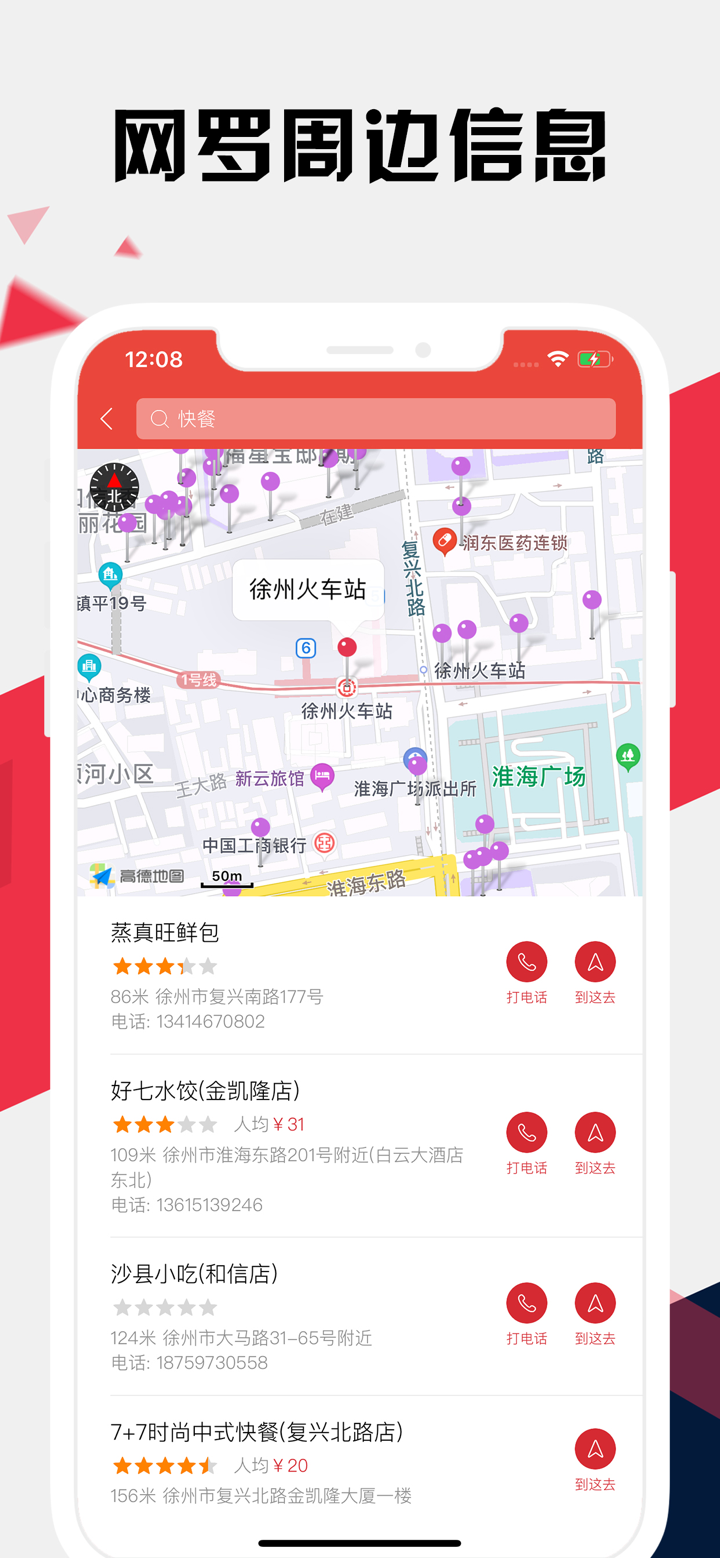The image size is (720, 1558).
Task: Tap the 镇平19号 marker on the map
Action: [x=110, y=576]
